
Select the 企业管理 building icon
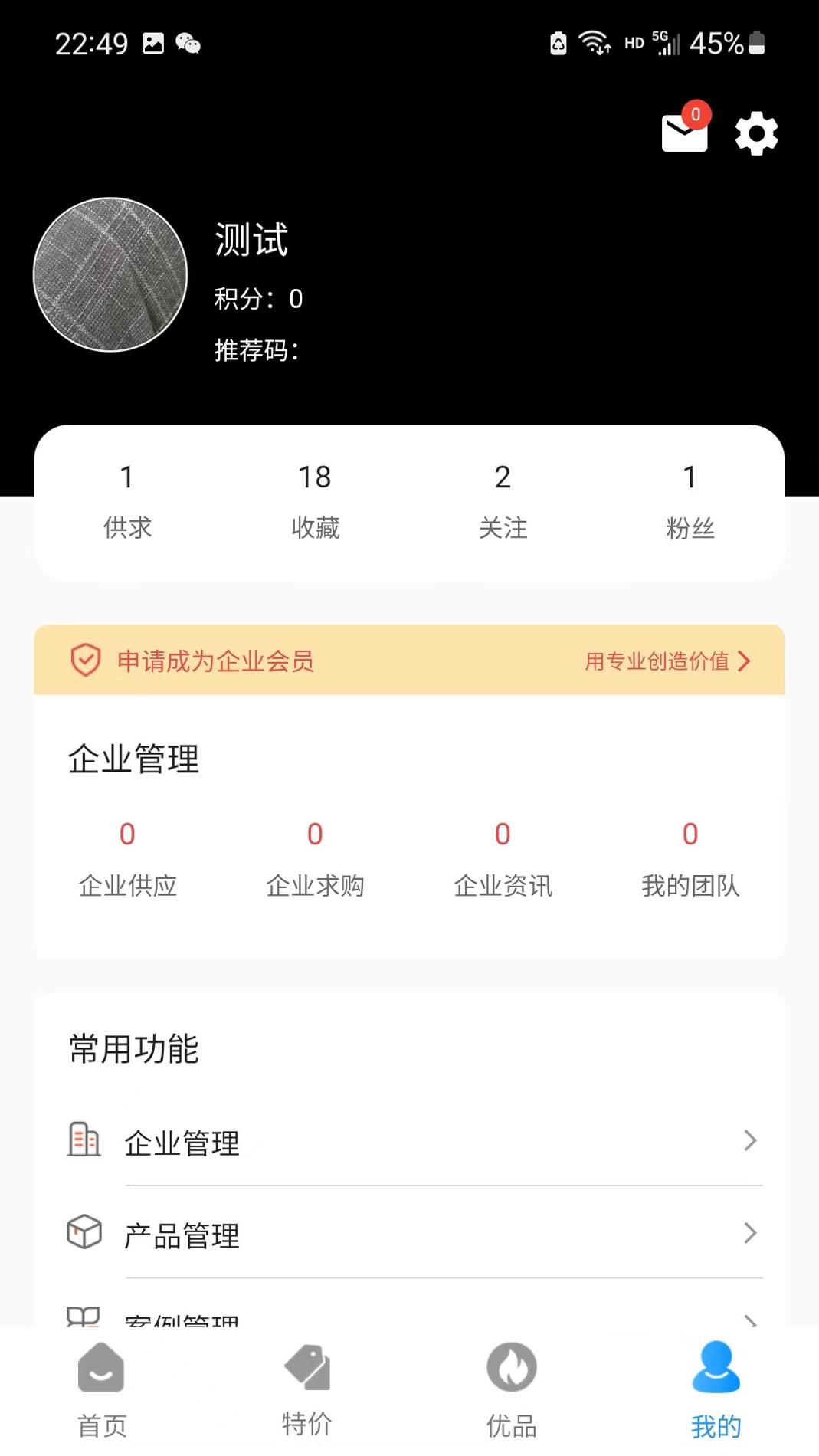click(83, 1141)
